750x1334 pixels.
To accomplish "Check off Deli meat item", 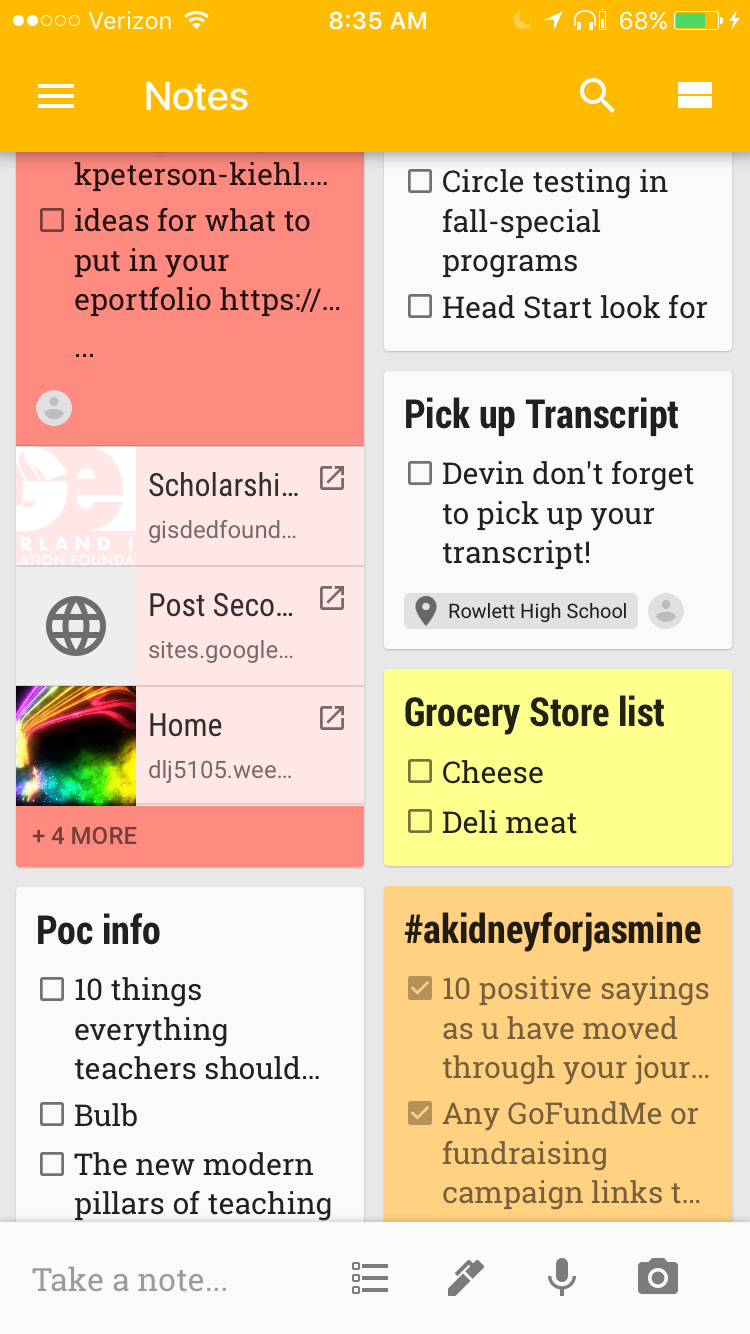I will [x=420, y=822].
